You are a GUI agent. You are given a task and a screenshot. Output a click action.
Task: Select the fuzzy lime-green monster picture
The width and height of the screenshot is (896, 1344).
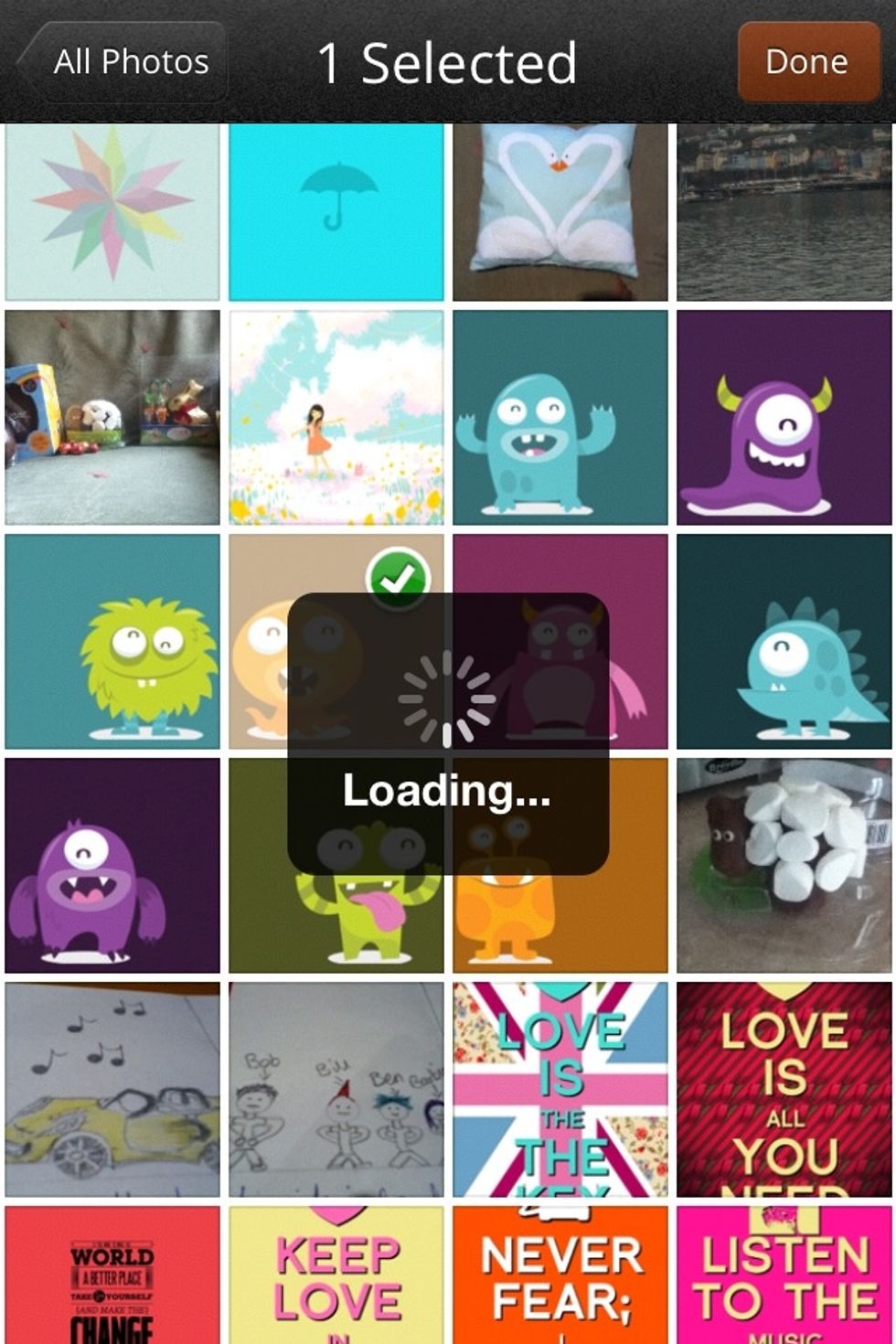112,642
